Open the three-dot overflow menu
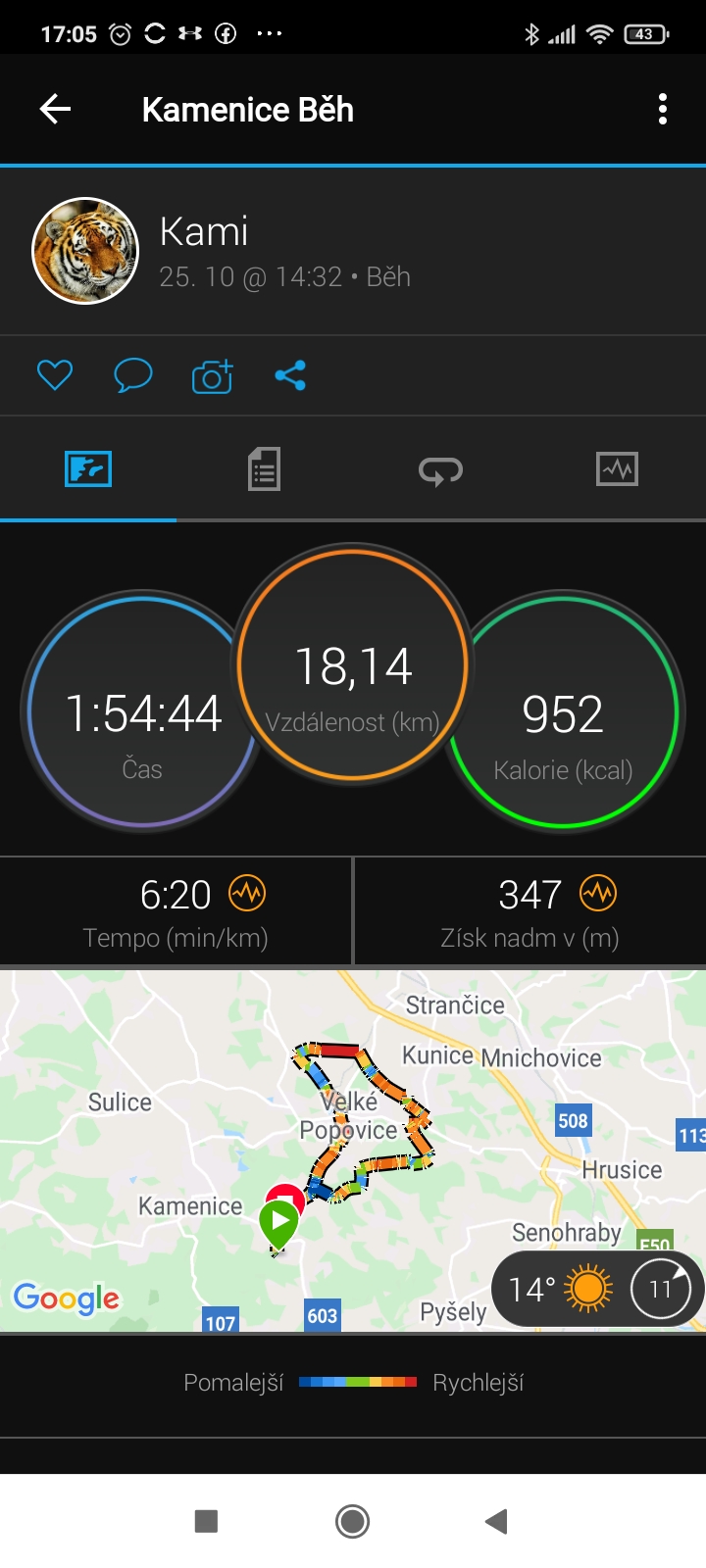Image resolution: width=706 pixels, height=1568 pixels. [x=663, y=109]
